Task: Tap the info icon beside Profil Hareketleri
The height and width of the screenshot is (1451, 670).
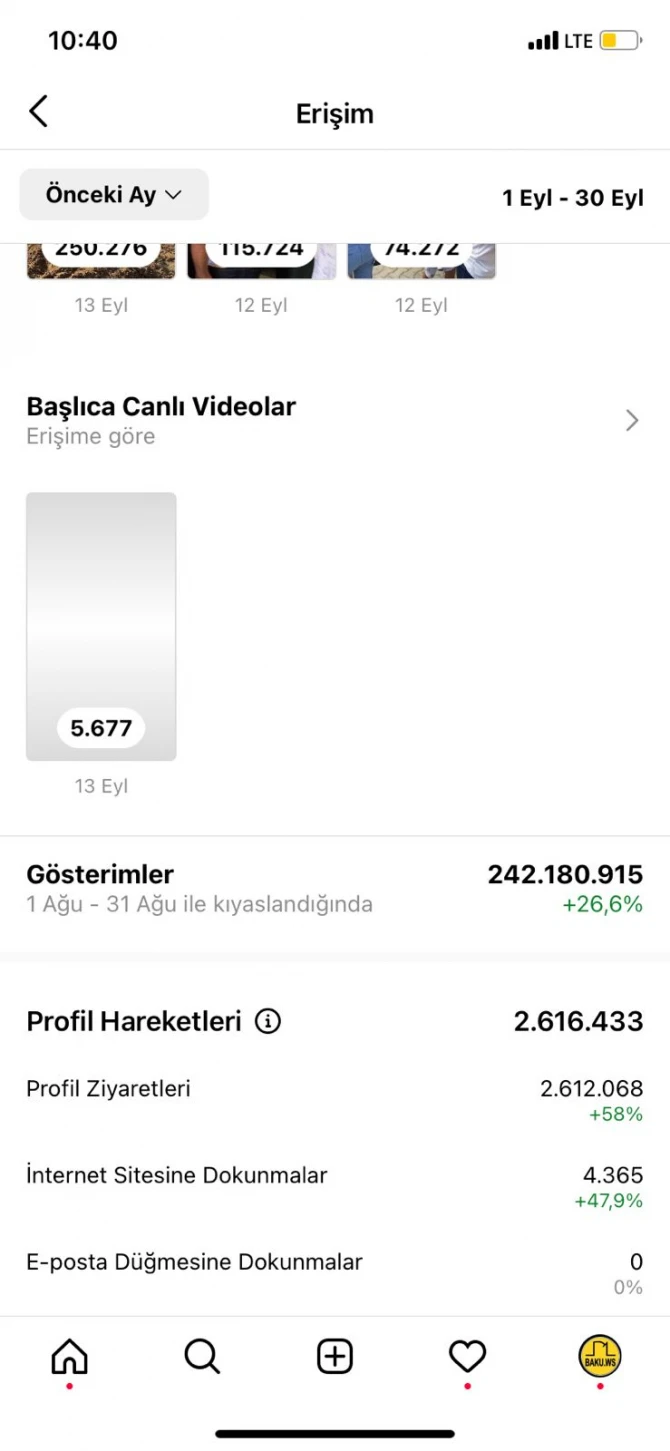Action: (268, 1021)
